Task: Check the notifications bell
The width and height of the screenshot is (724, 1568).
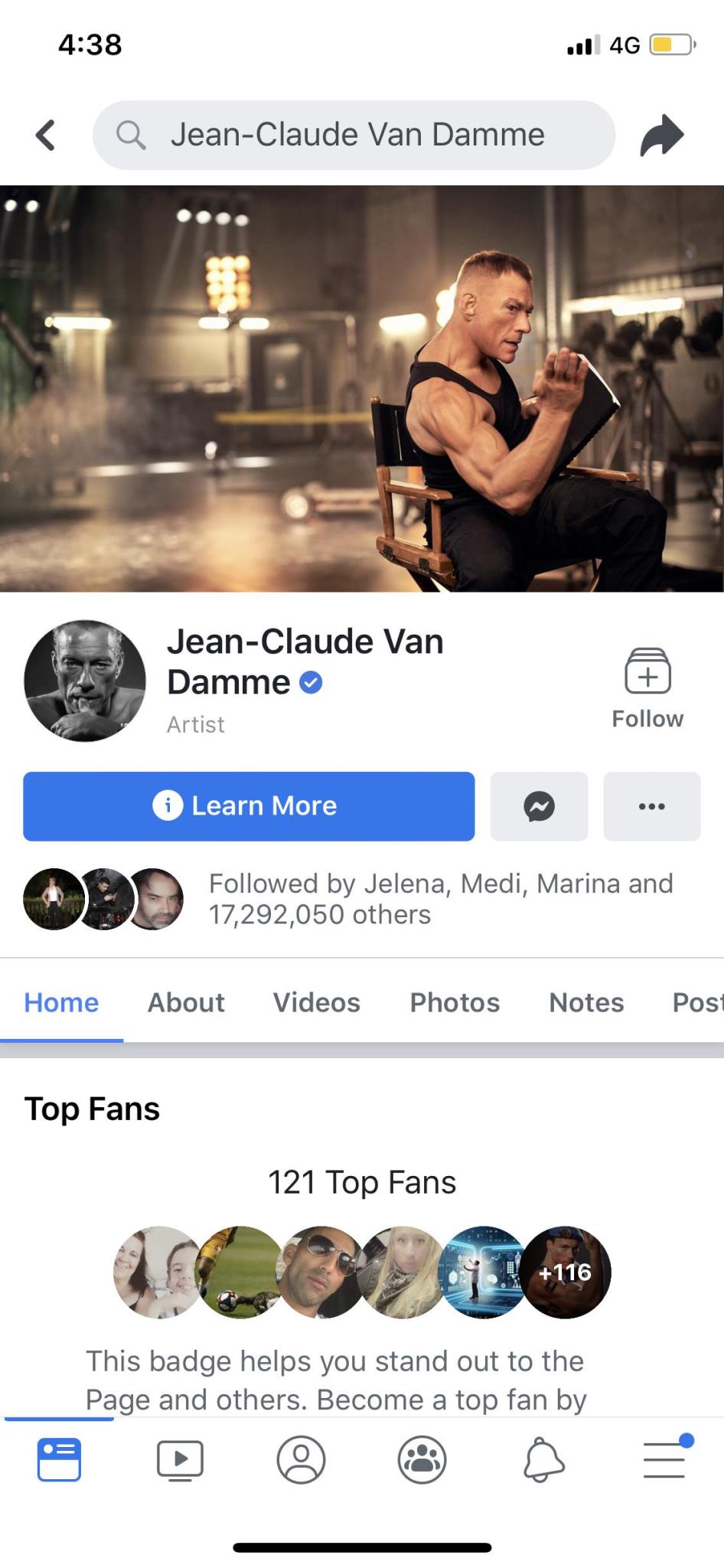Action: pos(543,1459)
